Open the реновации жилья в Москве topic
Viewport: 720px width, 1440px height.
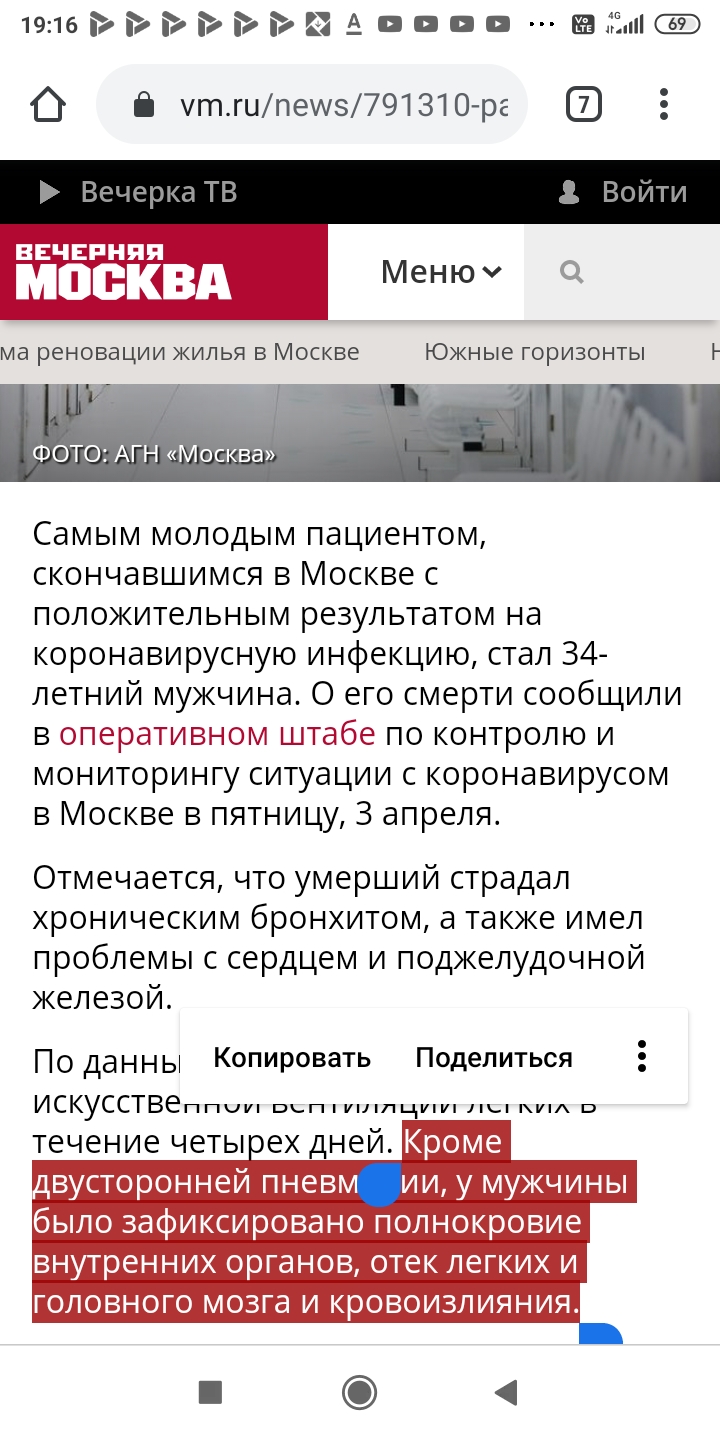pos(180,352)
